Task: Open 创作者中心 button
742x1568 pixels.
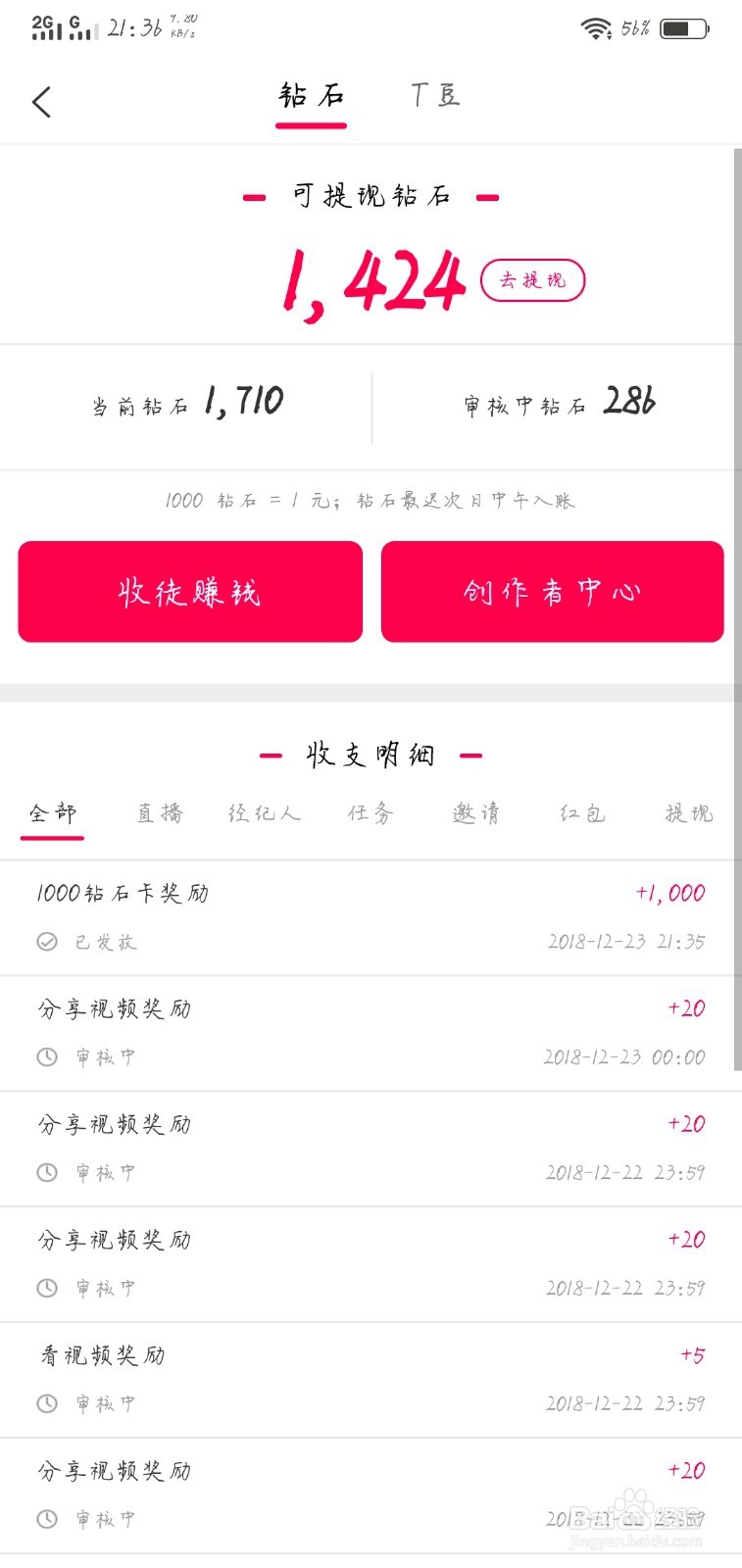Action: click(552, 592)
